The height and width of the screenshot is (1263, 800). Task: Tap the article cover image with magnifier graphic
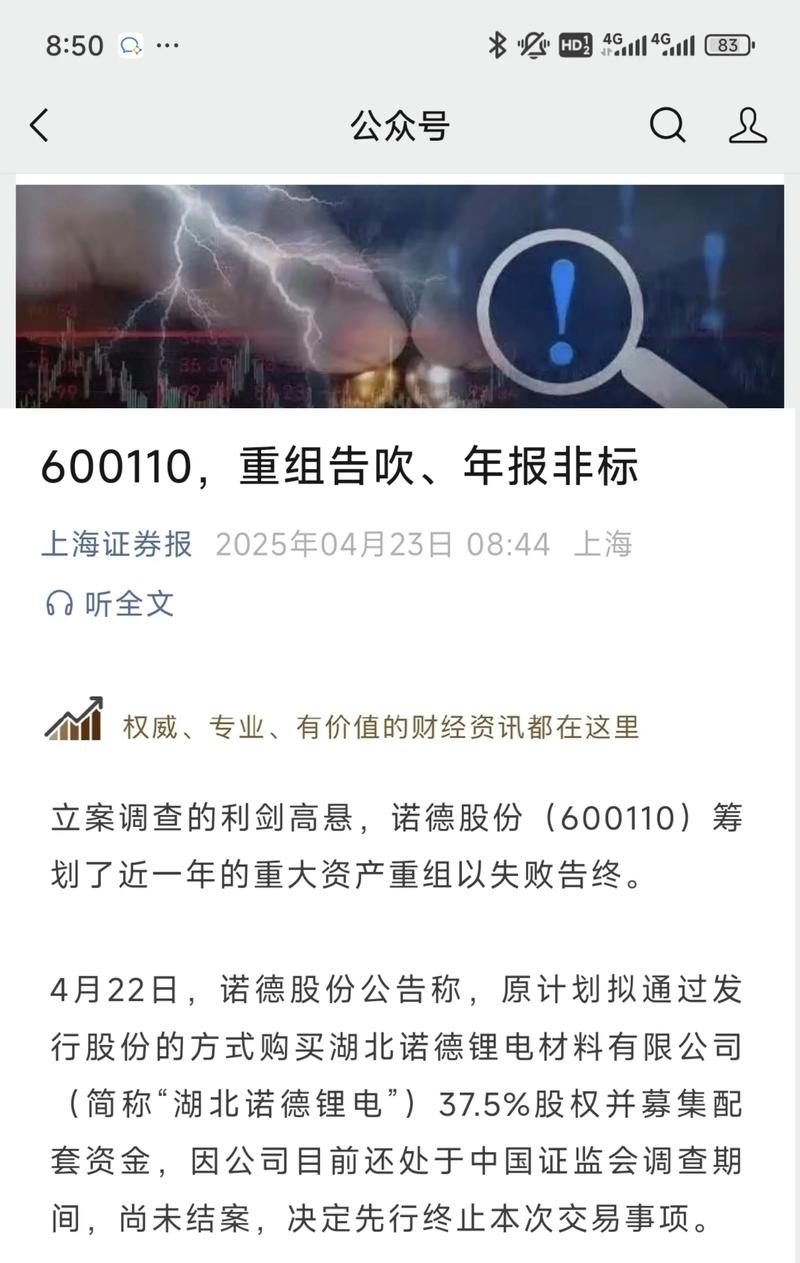(x=400, y=292)
